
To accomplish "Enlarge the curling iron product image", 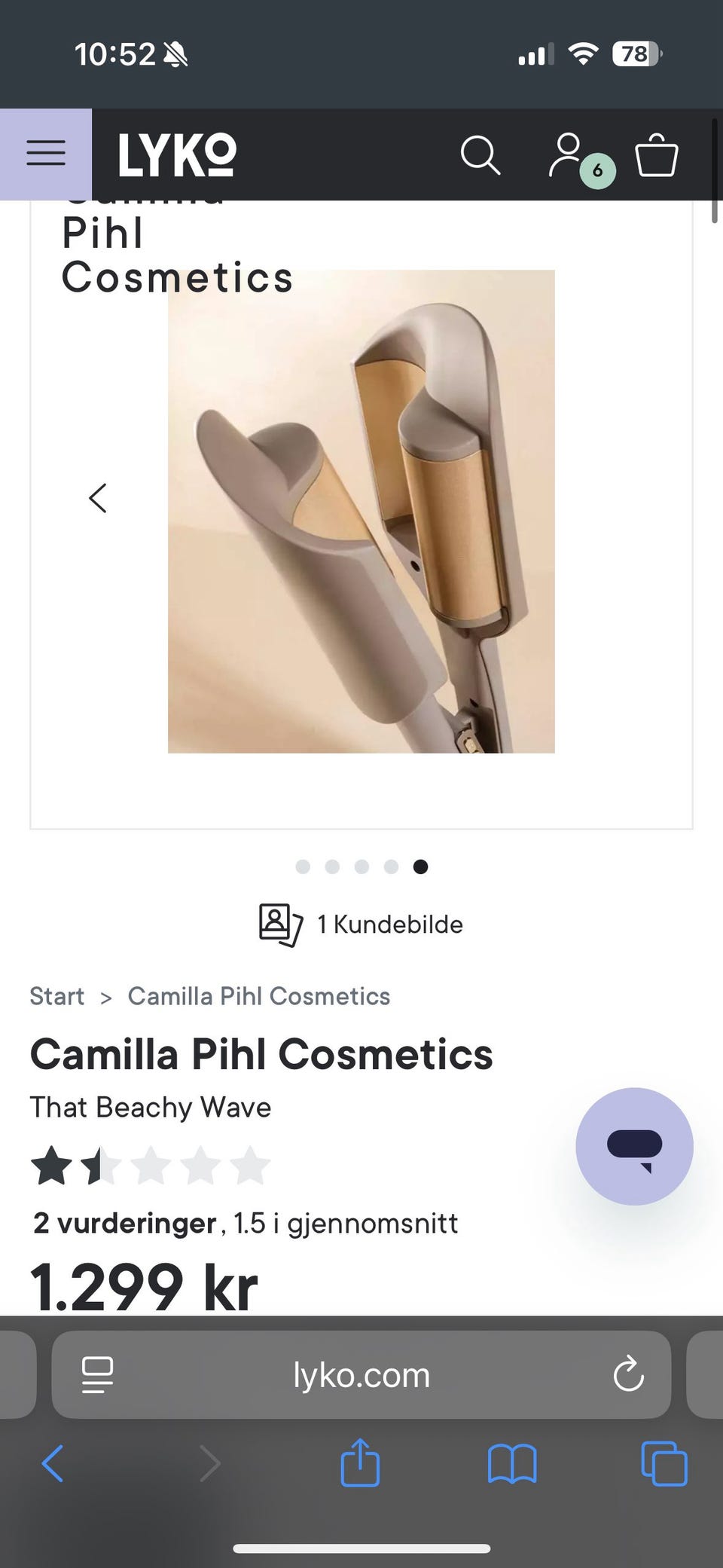I will click(361, 512).
